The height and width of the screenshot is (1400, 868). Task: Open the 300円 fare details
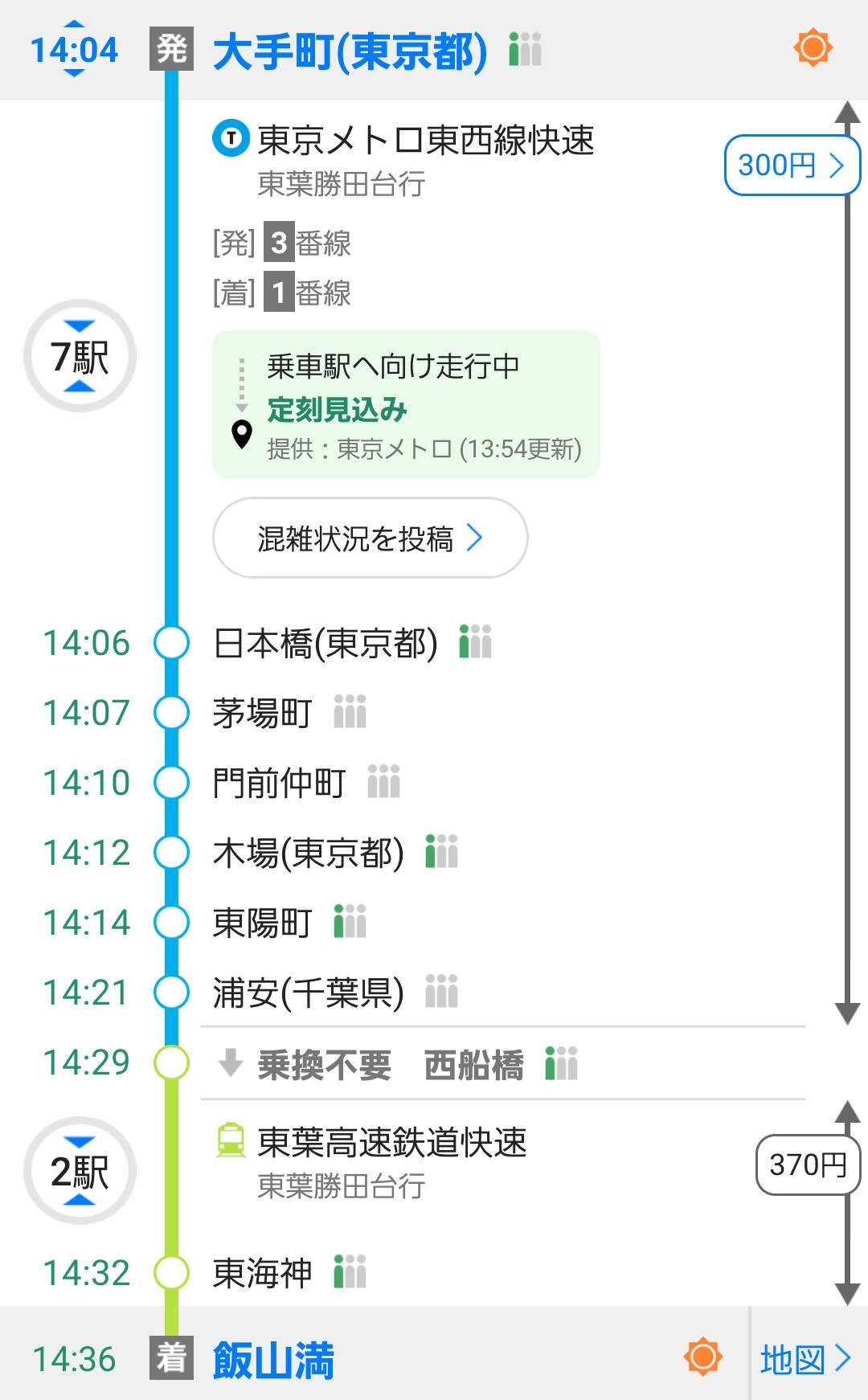coord(792,166)
